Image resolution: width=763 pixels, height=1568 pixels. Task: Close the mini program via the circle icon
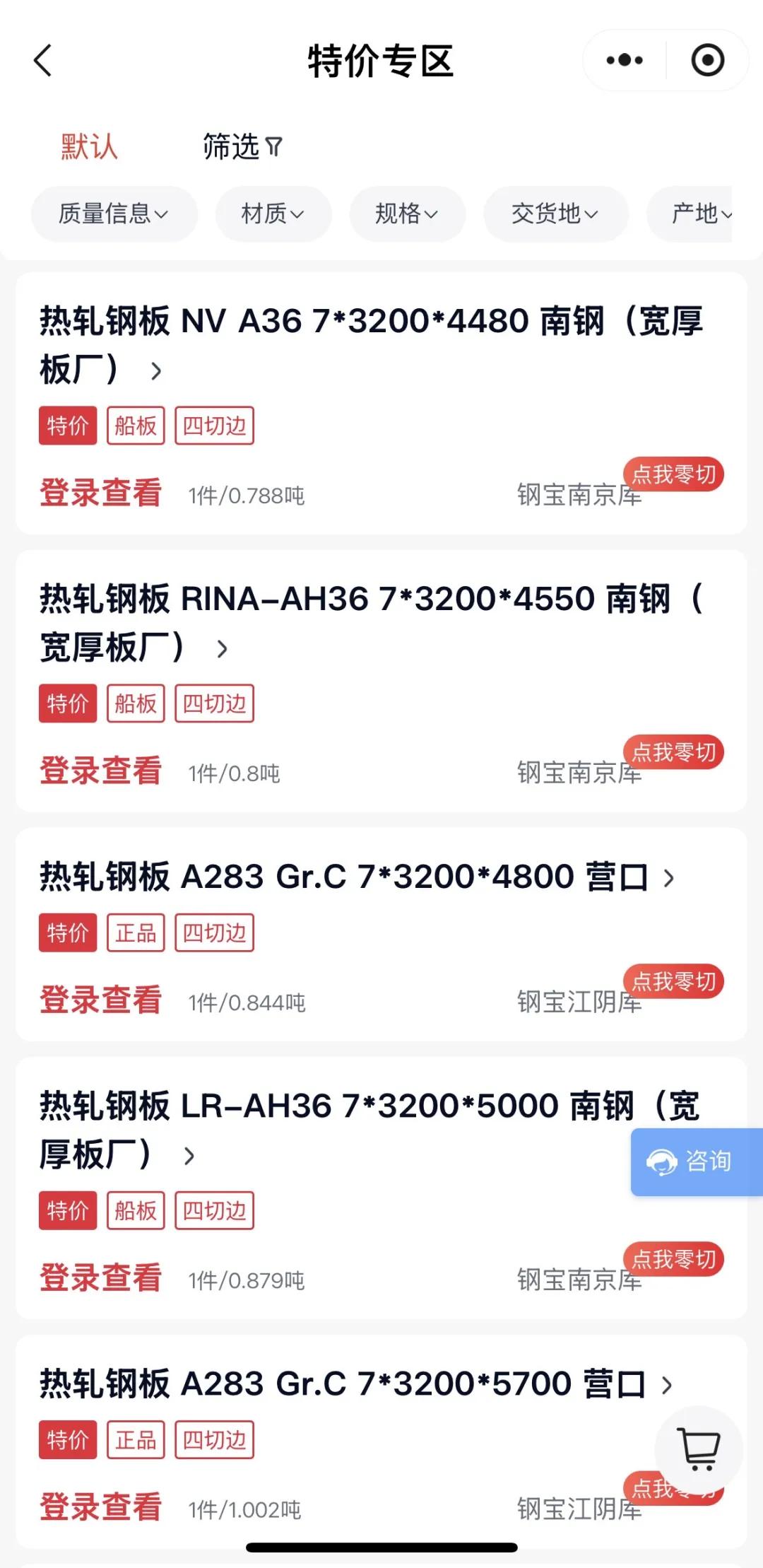(707, 61)
